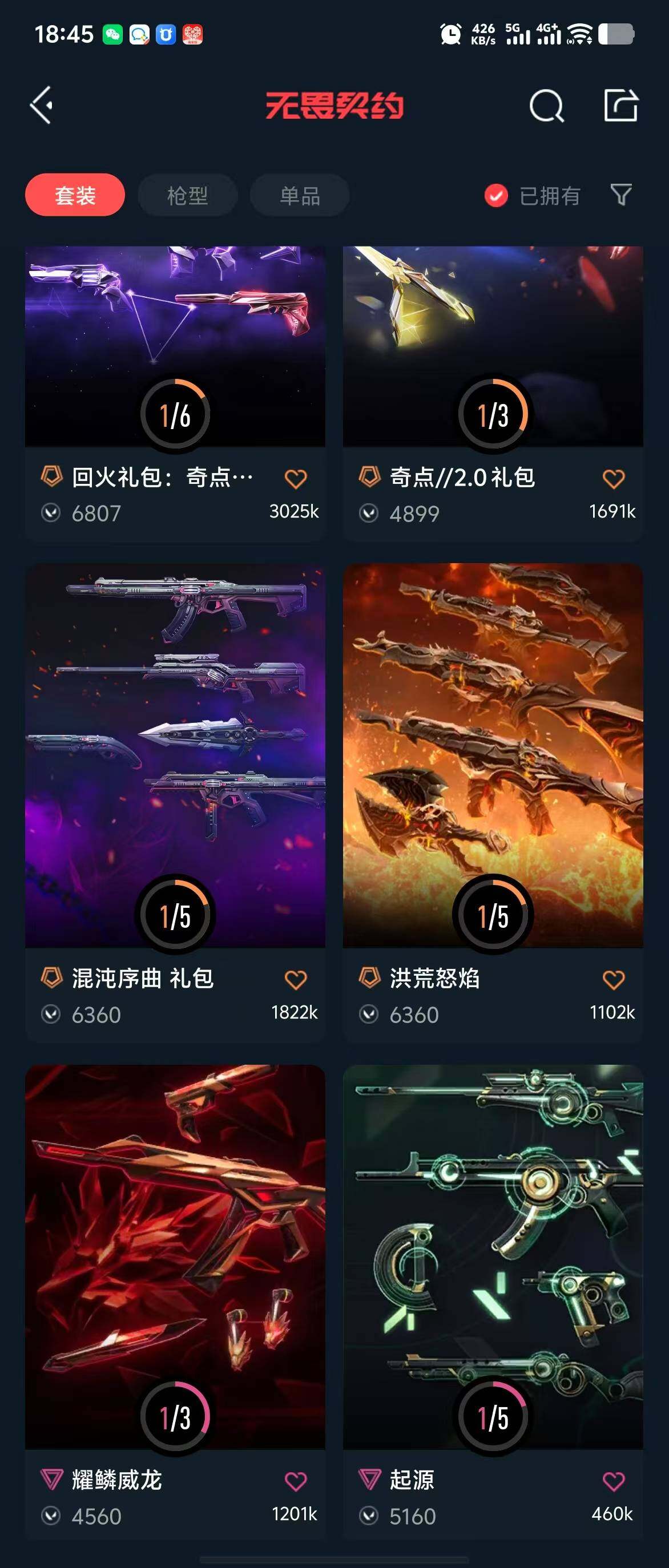Switch to the 单品 tab
669x1568 pixels.
pos(300,195)
